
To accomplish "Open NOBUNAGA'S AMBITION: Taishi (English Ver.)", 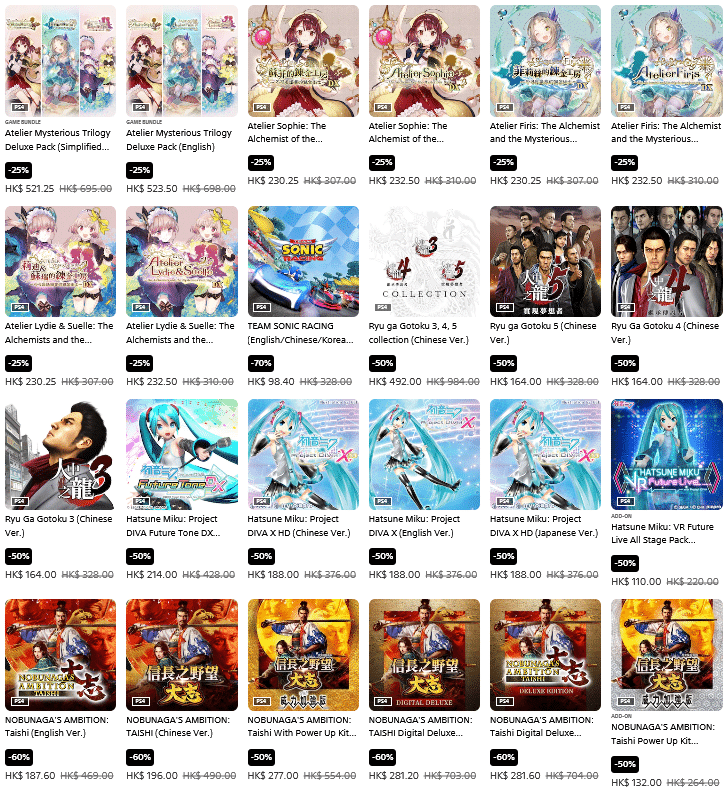I will point(61,653).
